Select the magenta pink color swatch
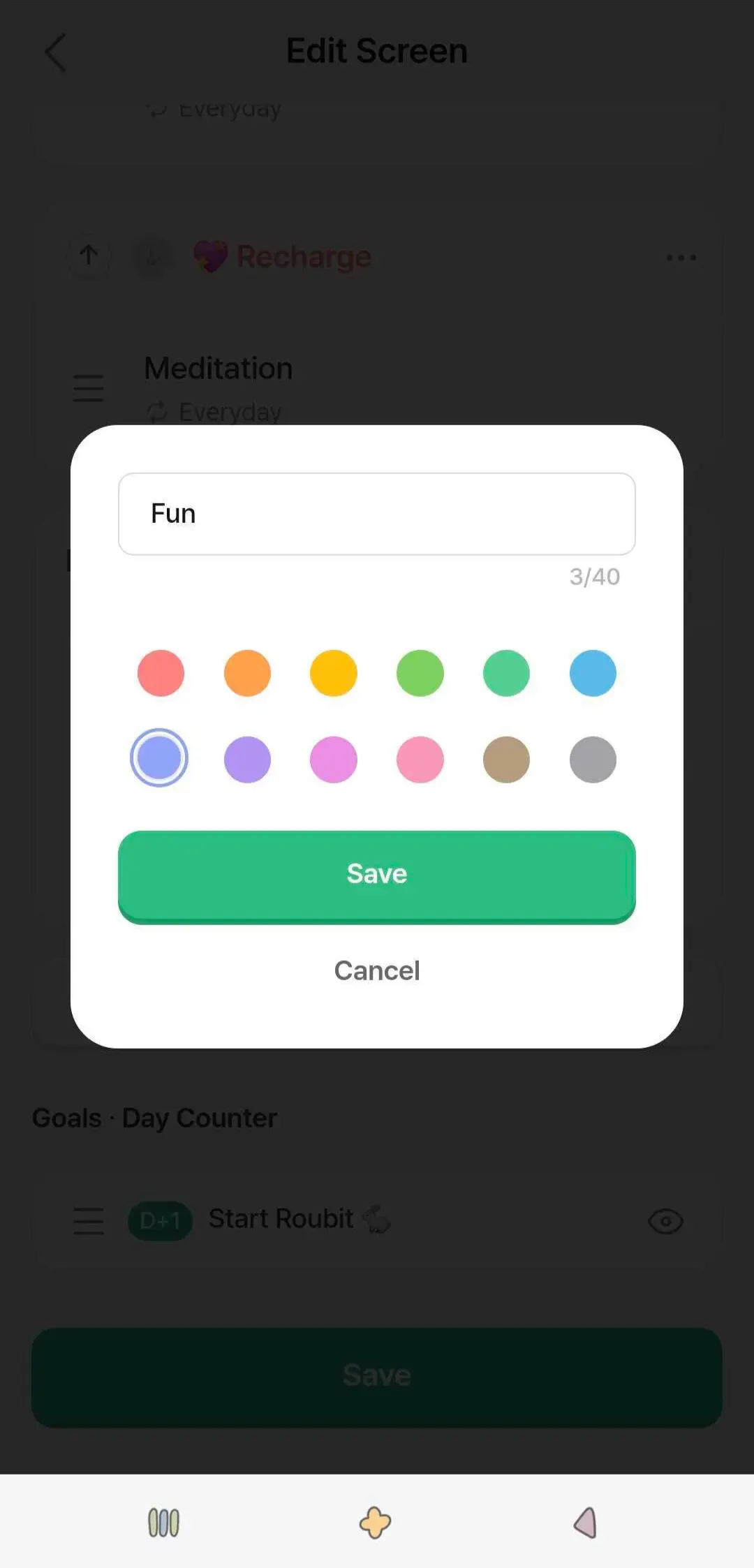This screenshot has height=1568, width=754. [x=334, y=760]
